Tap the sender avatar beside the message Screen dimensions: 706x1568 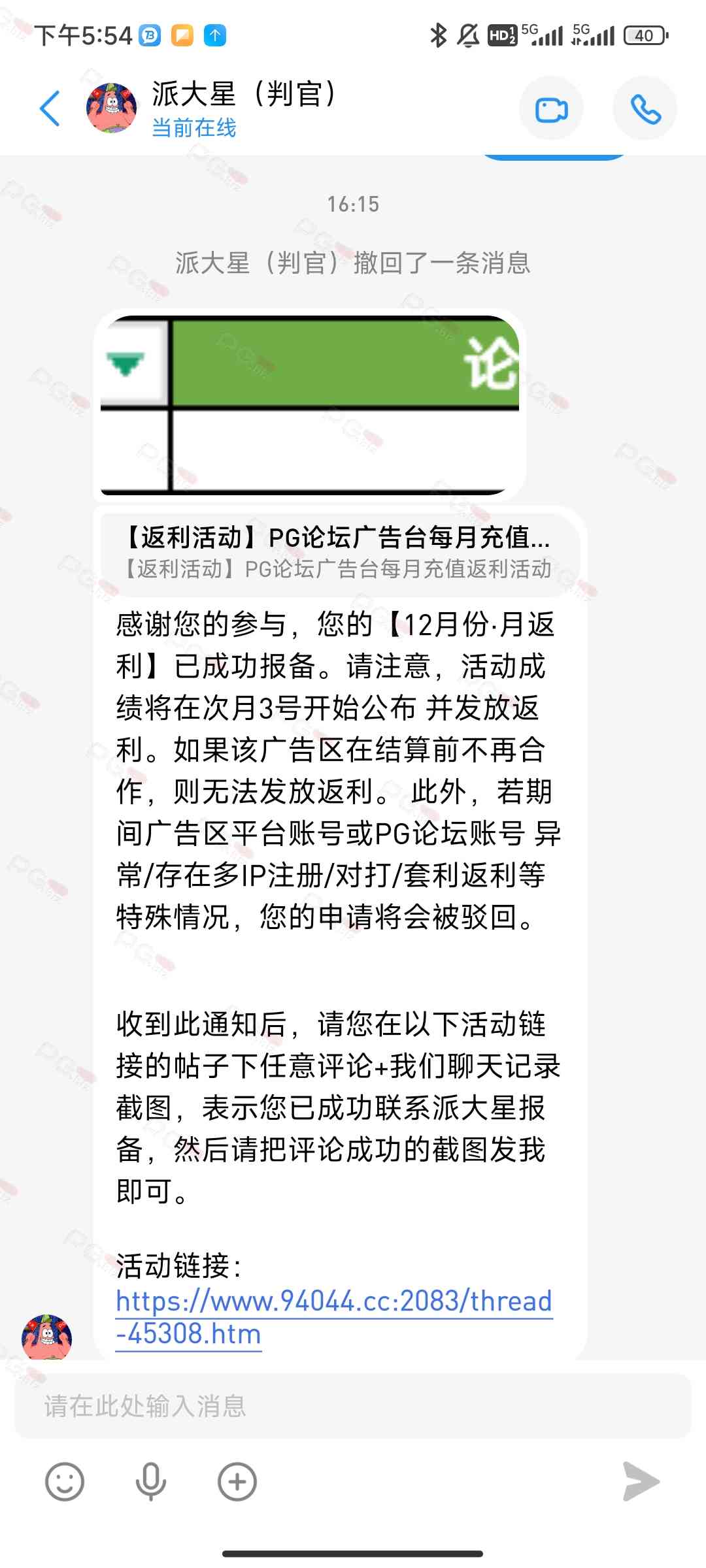[46, 1337]
